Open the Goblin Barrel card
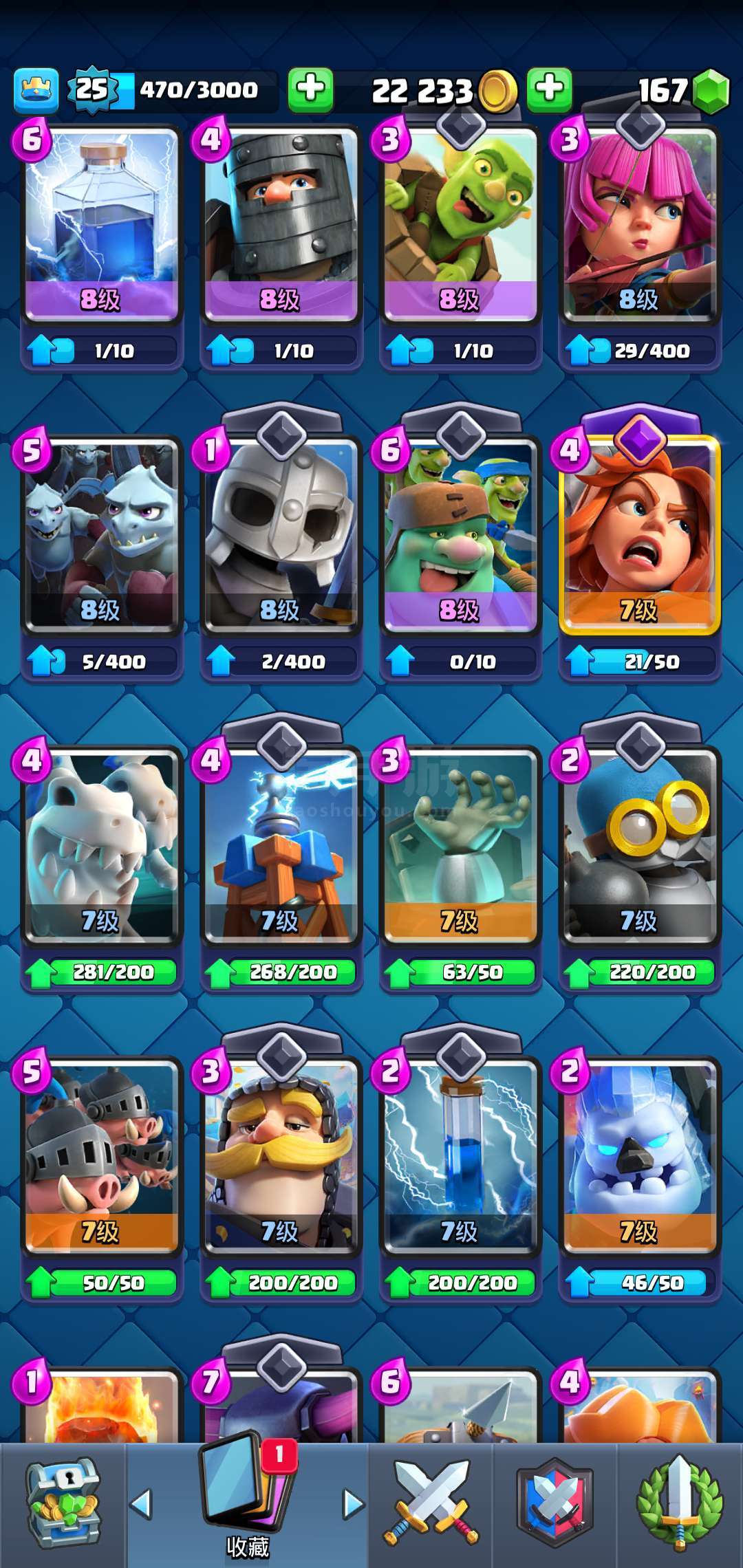 pos(461,225)
